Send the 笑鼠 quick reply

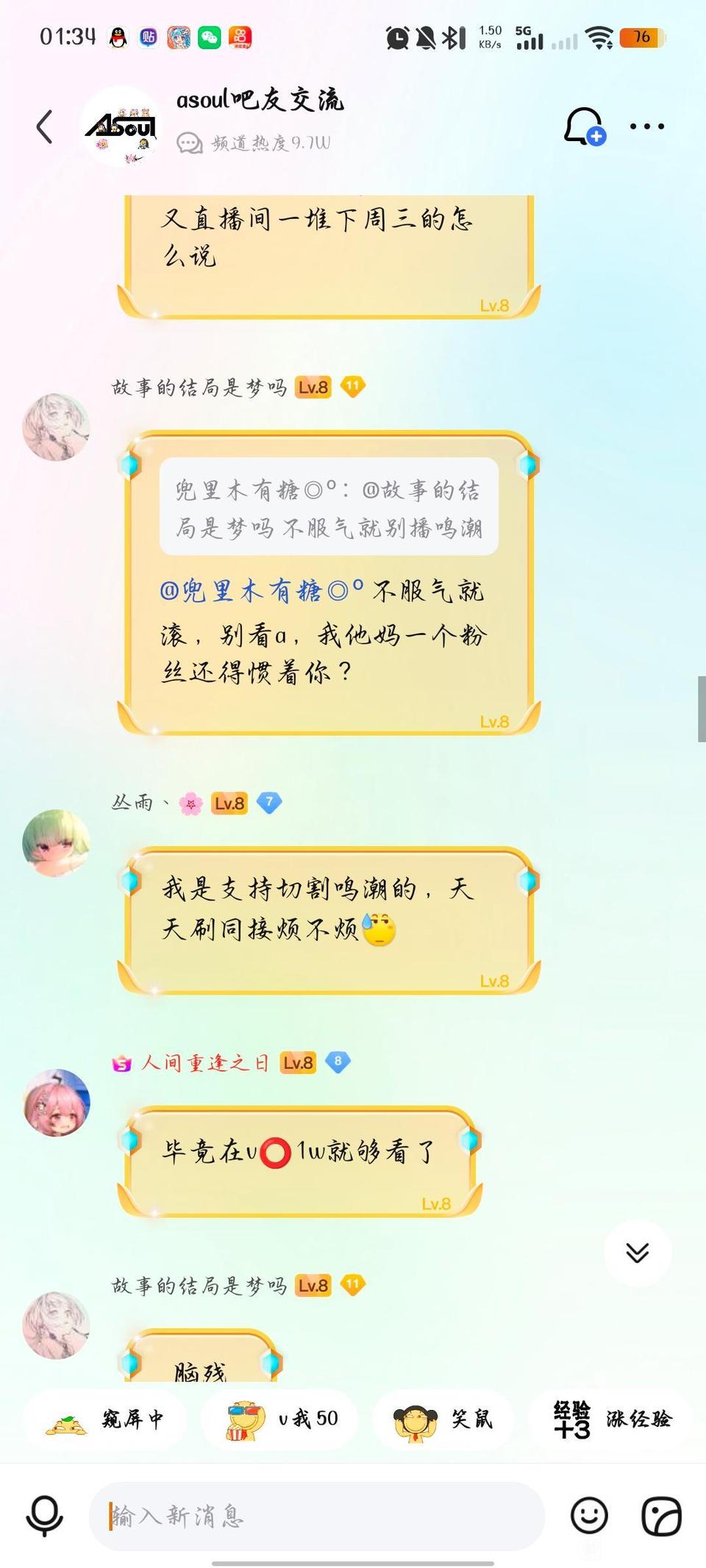click(x=443, y=1419)
